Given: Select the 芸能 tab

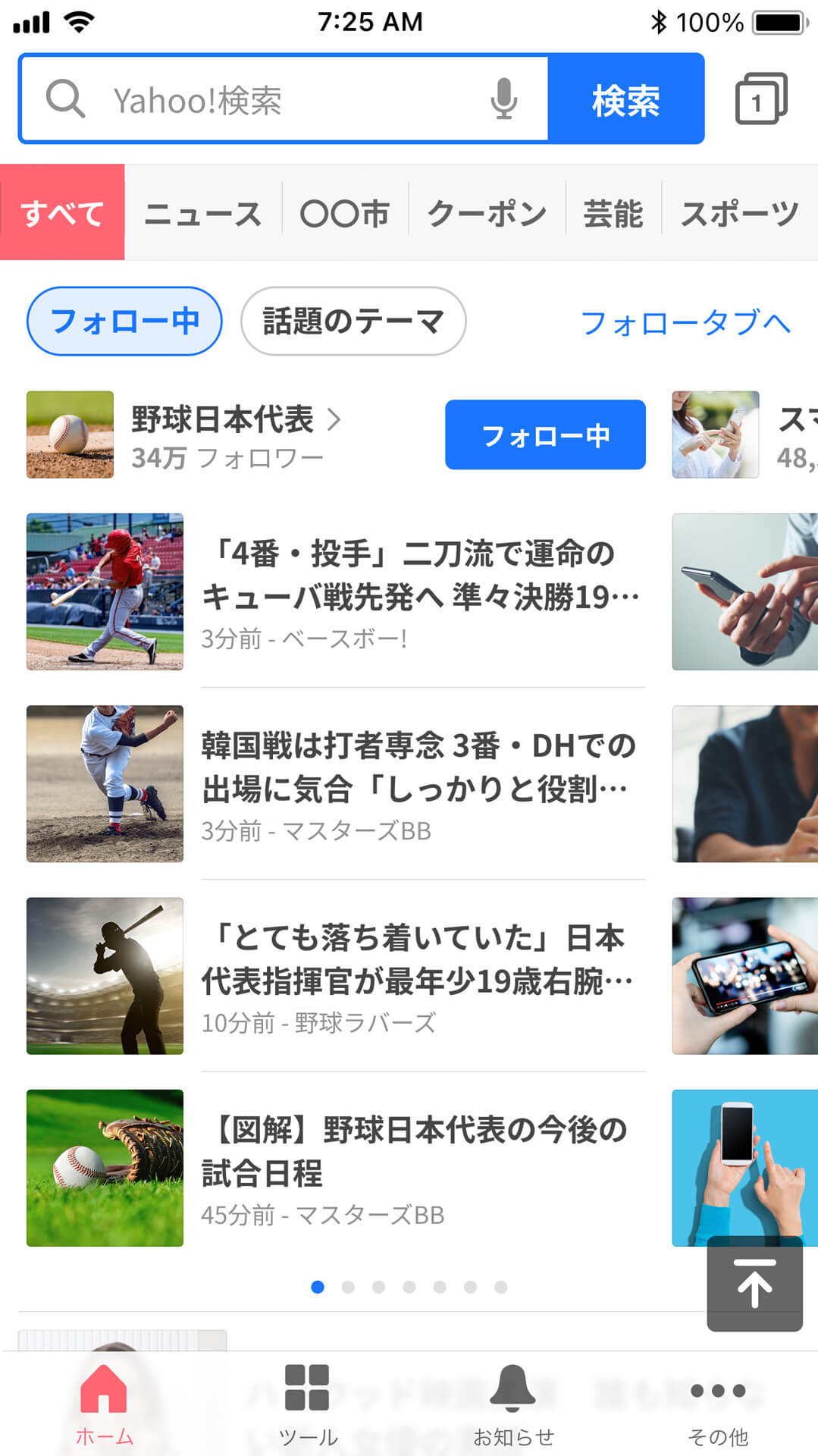Looking at the screenshot, I should point(613,214).
